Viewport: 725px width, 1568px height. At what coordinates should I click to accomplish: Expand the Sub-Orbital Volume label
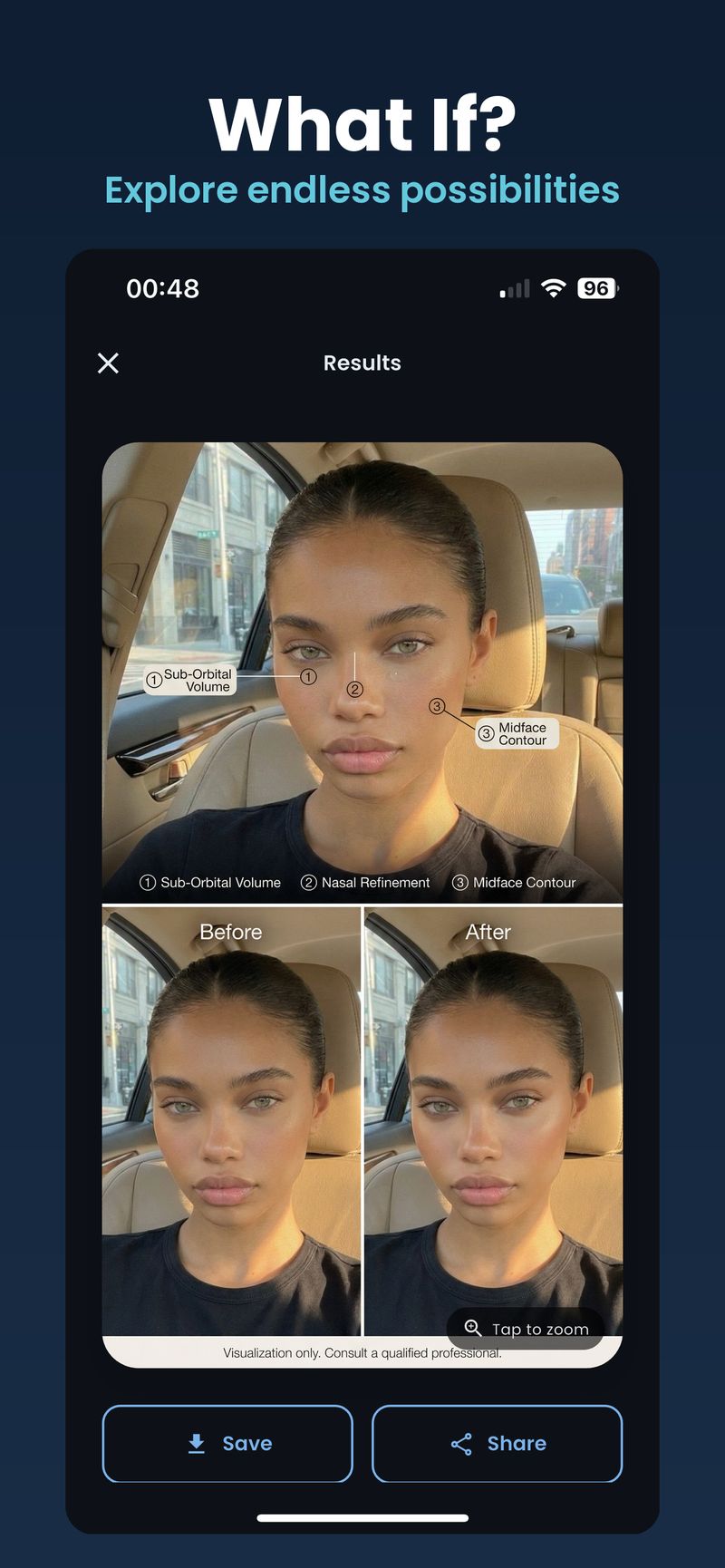point(190,680)
